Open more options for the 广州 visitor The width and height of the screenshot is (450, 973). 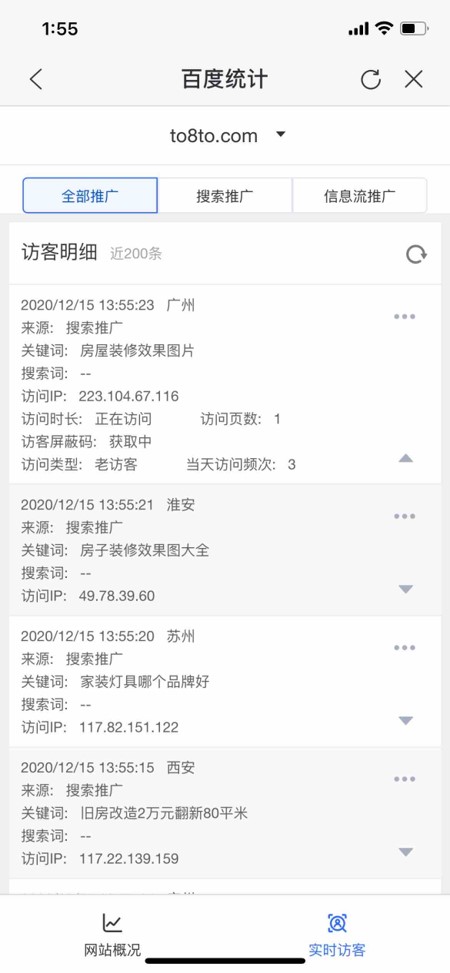[x=405, y=317]
